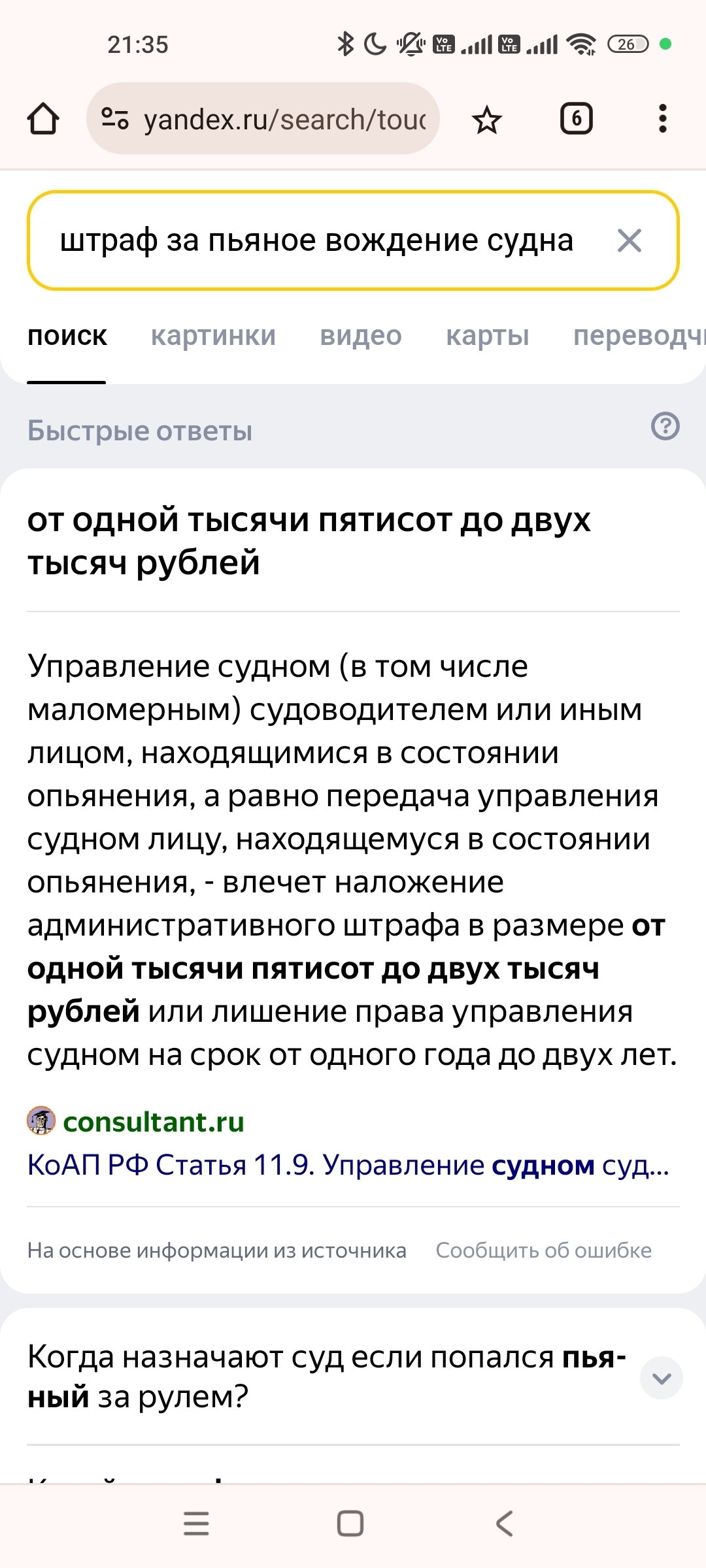Tap Сообщить об ошибке
The width and height of the screenshot is (706, 1568).
(x=543, y=1250)
